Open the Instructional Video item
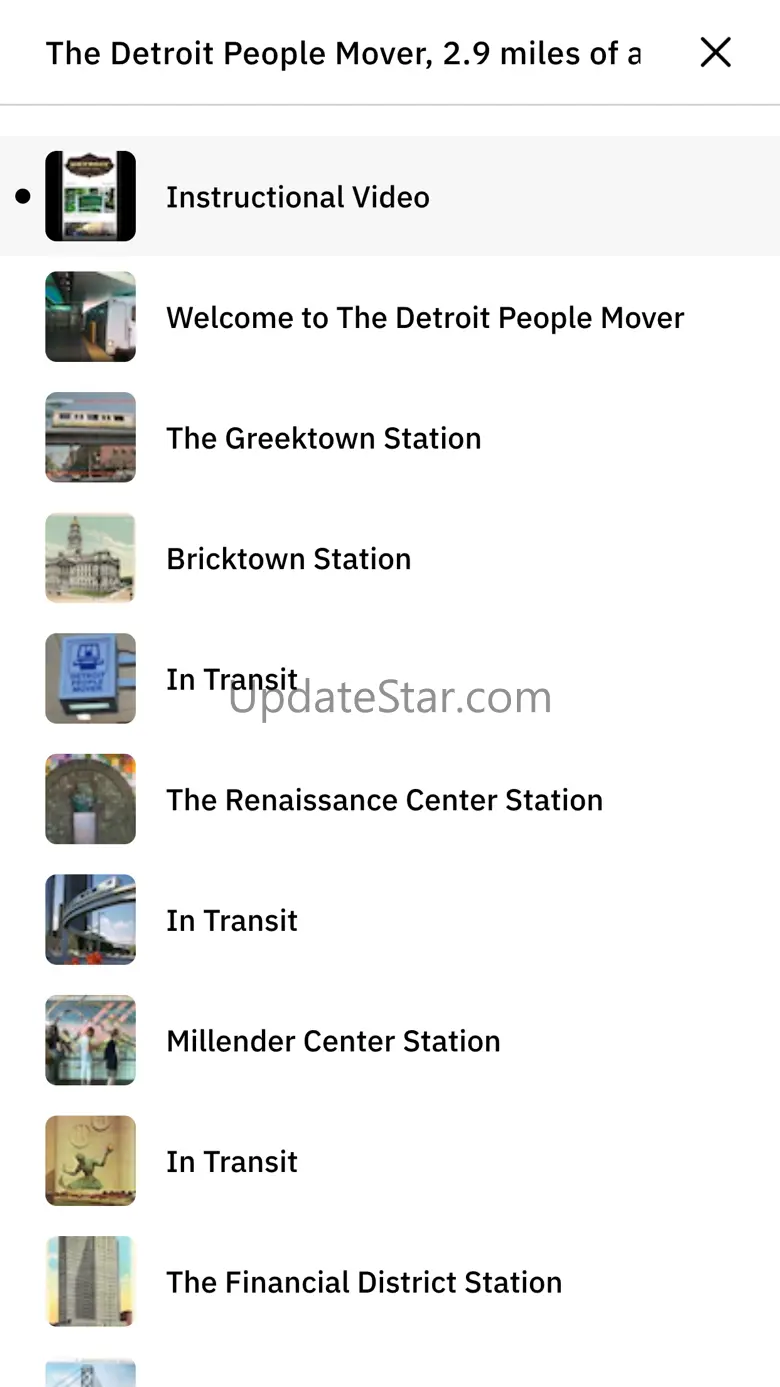Screen dimensions: 780x1387 [x=297, y=197]
